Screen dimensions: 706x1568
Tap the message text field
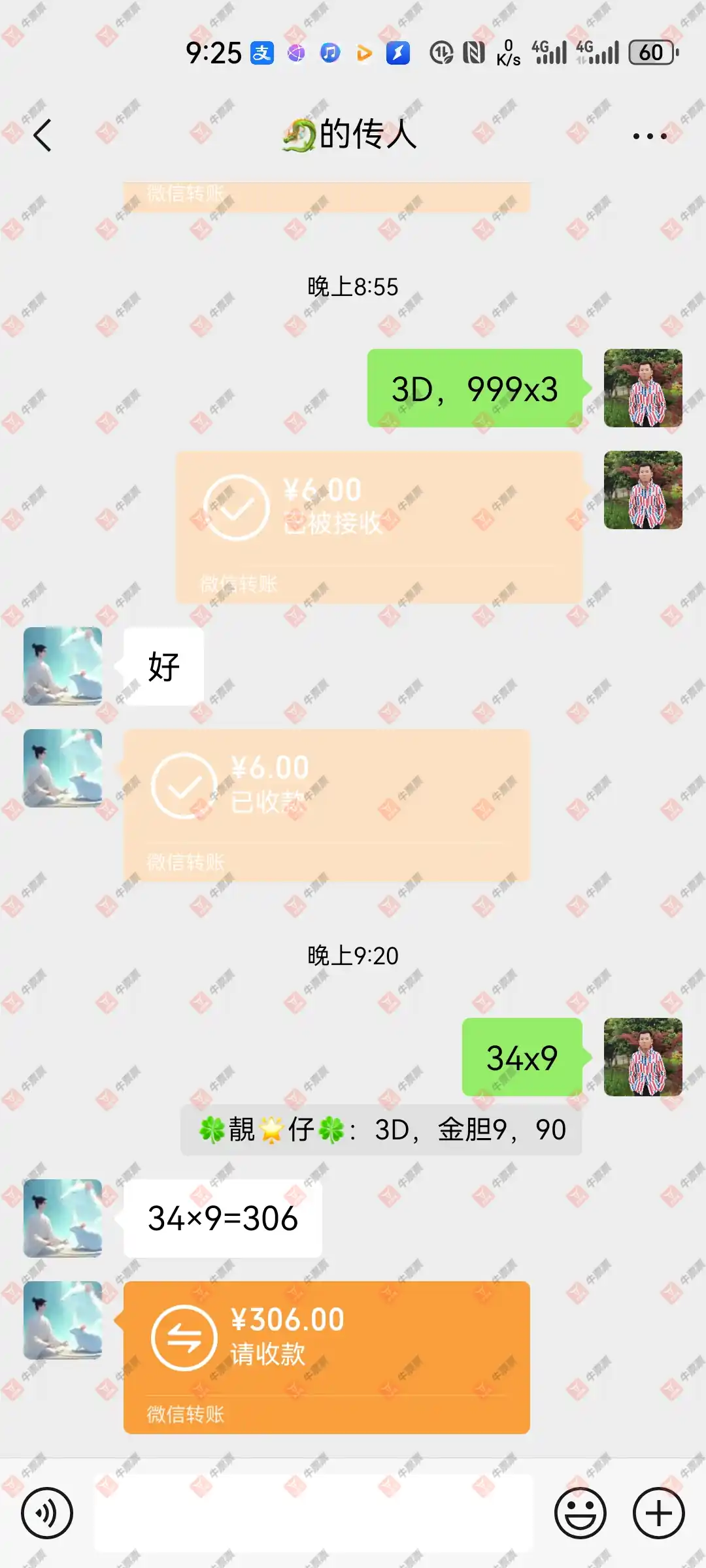[x=314, y=1513]
